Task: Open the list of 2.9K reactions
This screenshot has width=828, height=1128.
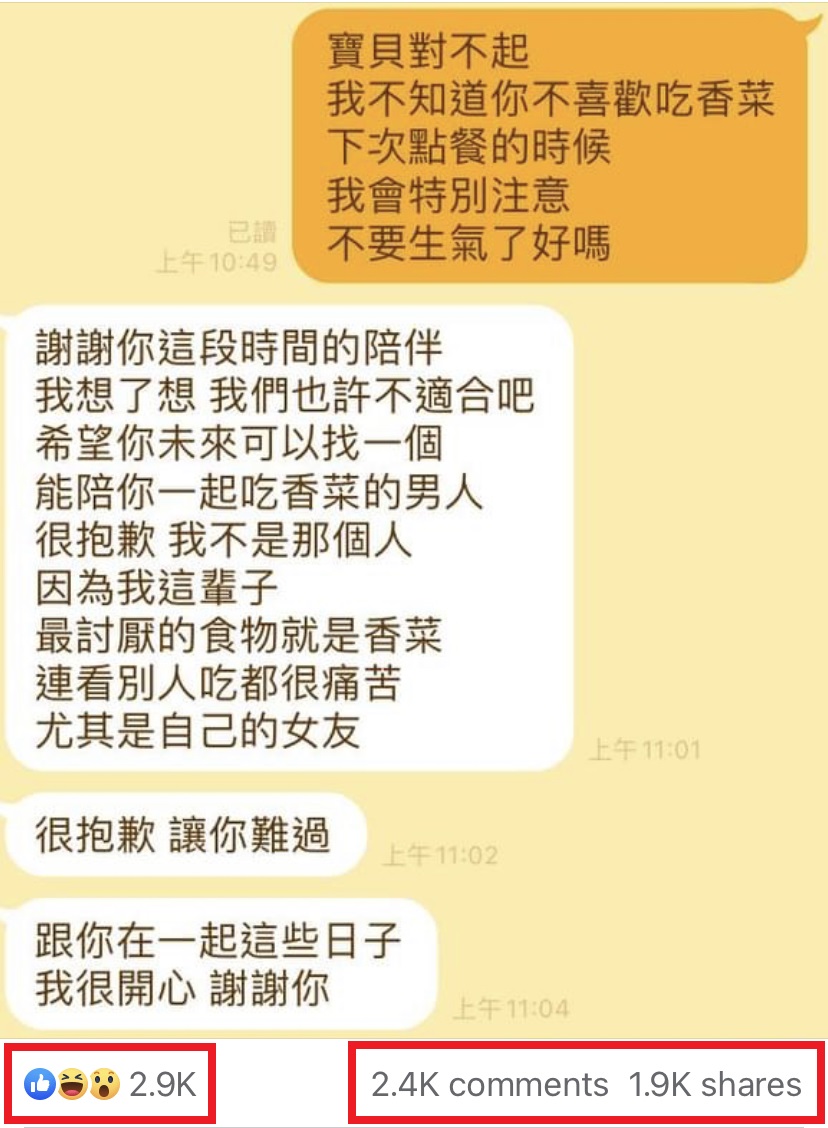Action: pyautogui.click(x=110, y=1084)
